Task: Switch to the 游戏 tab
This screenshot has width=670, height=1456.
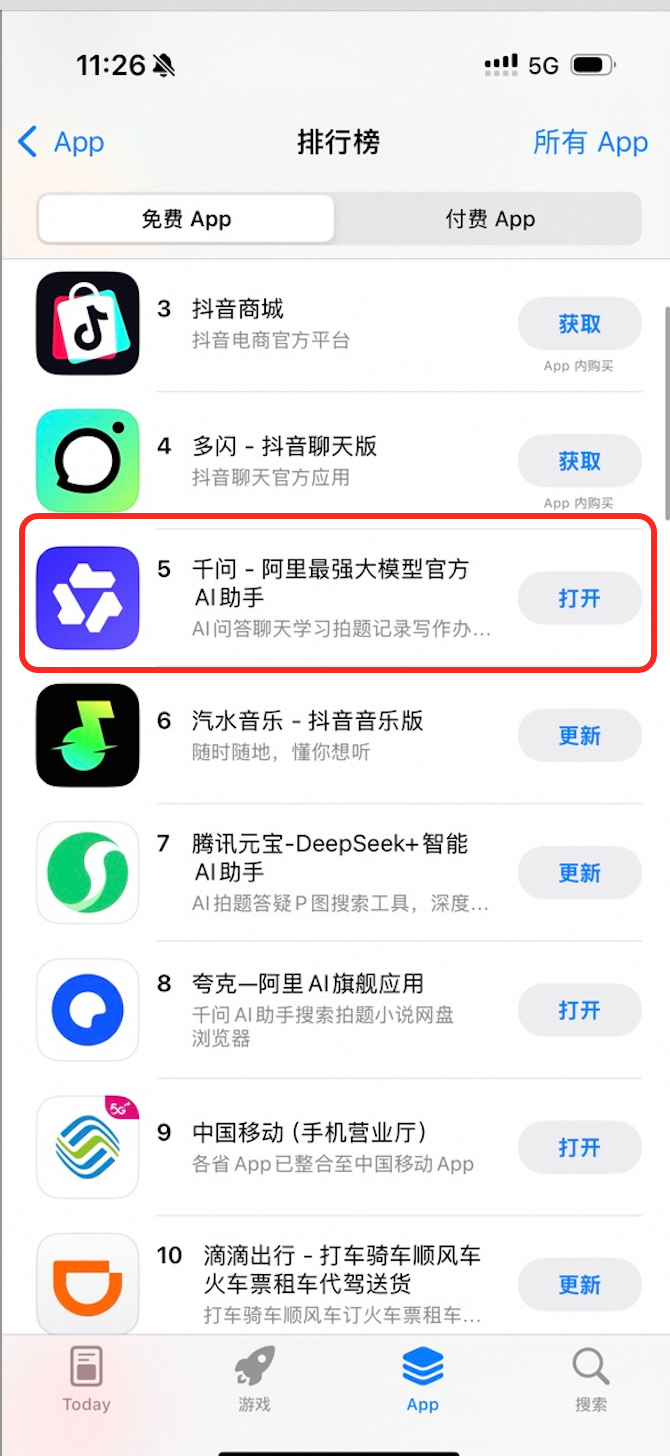Action: click(x=254, y=1379)
